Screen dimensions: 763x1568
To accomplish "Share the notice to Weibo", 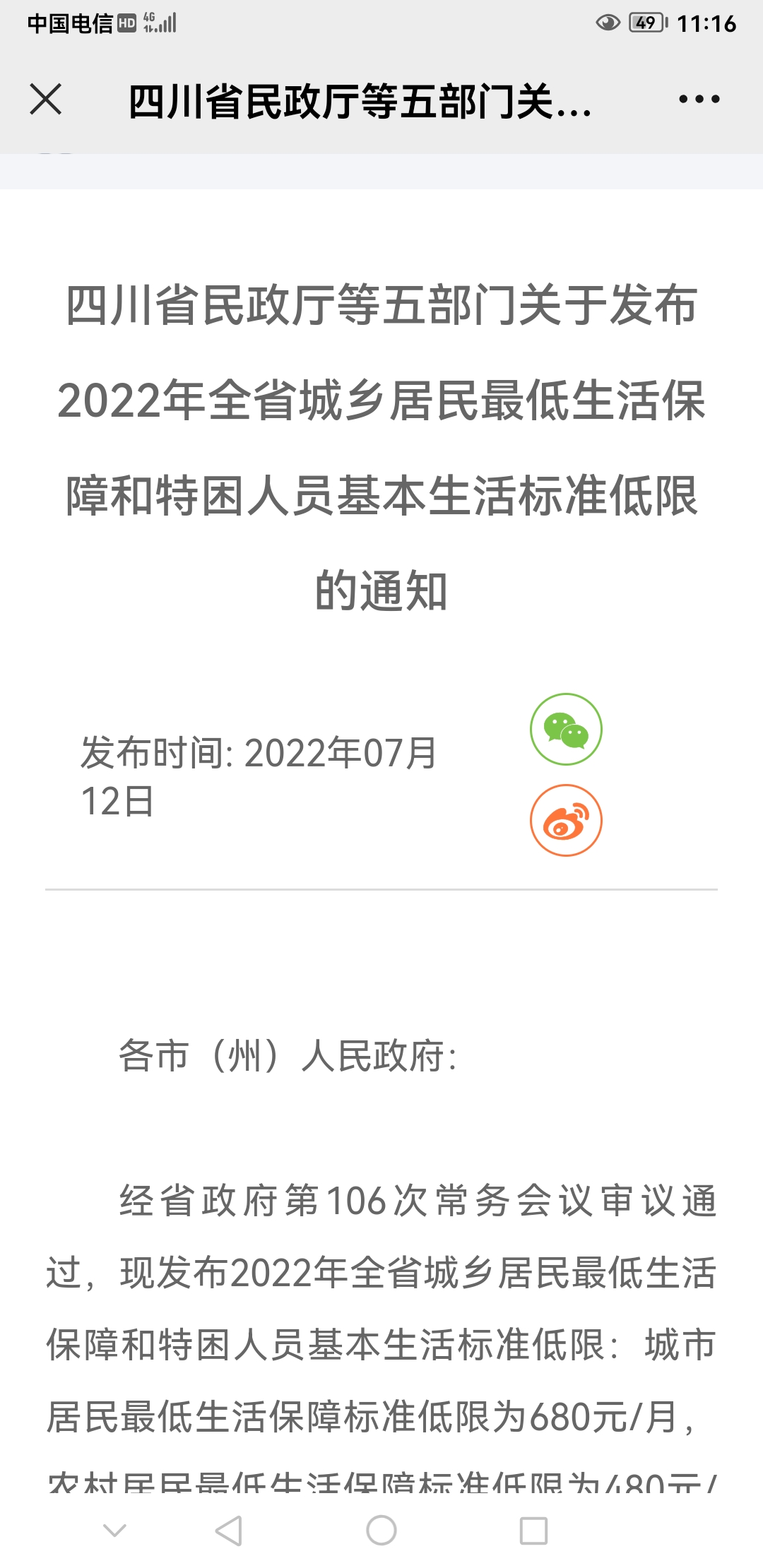I will point(566,820).
